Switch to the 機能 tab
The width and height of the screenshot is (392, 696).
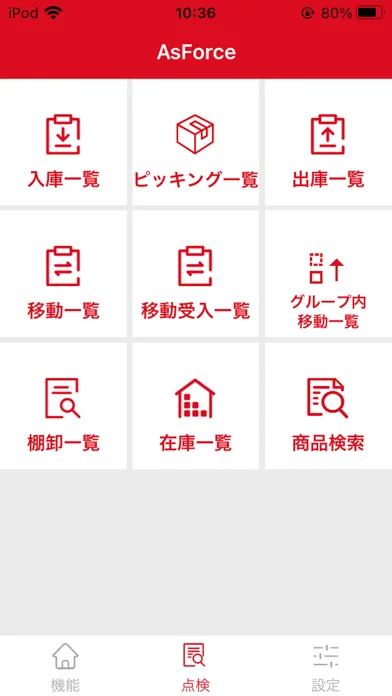(65, 666)
